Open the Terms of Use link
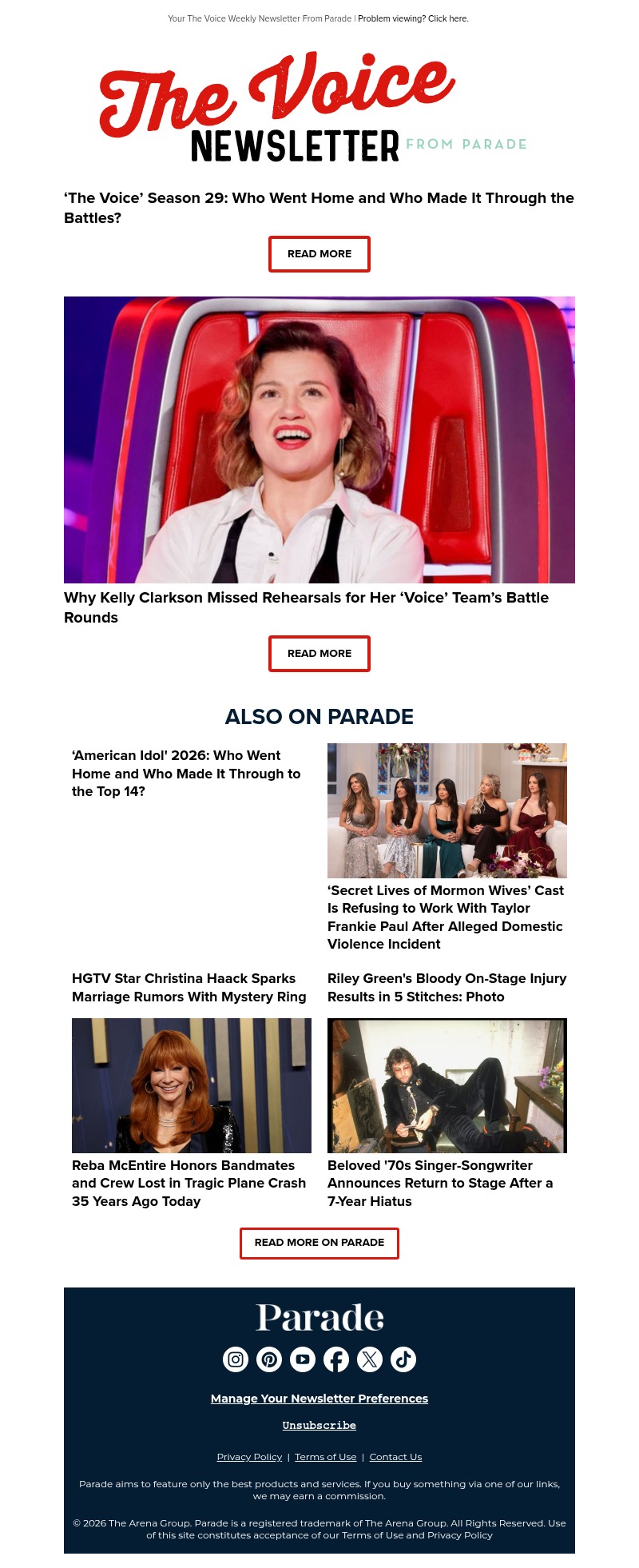 (325, 1456)
